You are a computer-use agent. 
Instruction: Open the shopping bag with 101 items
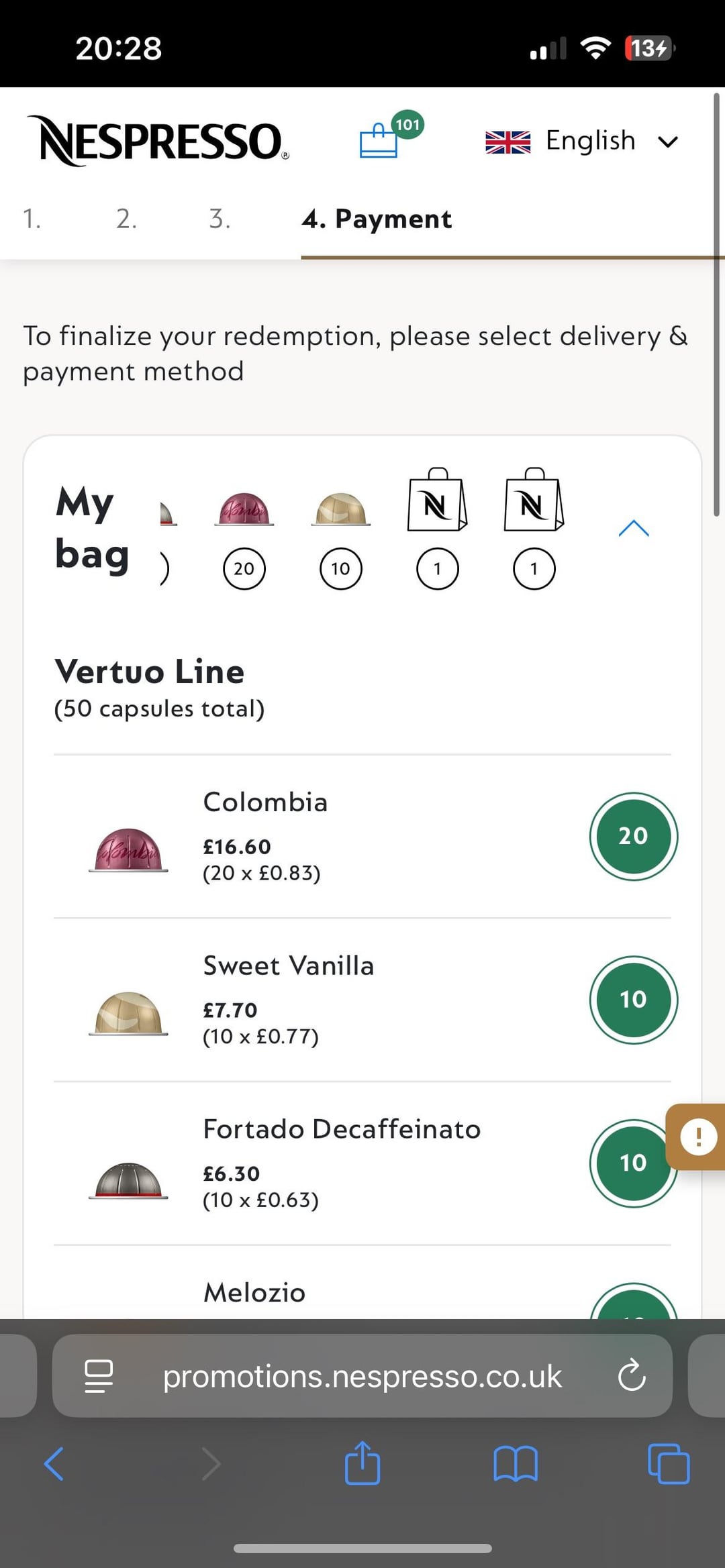(381, 140)
